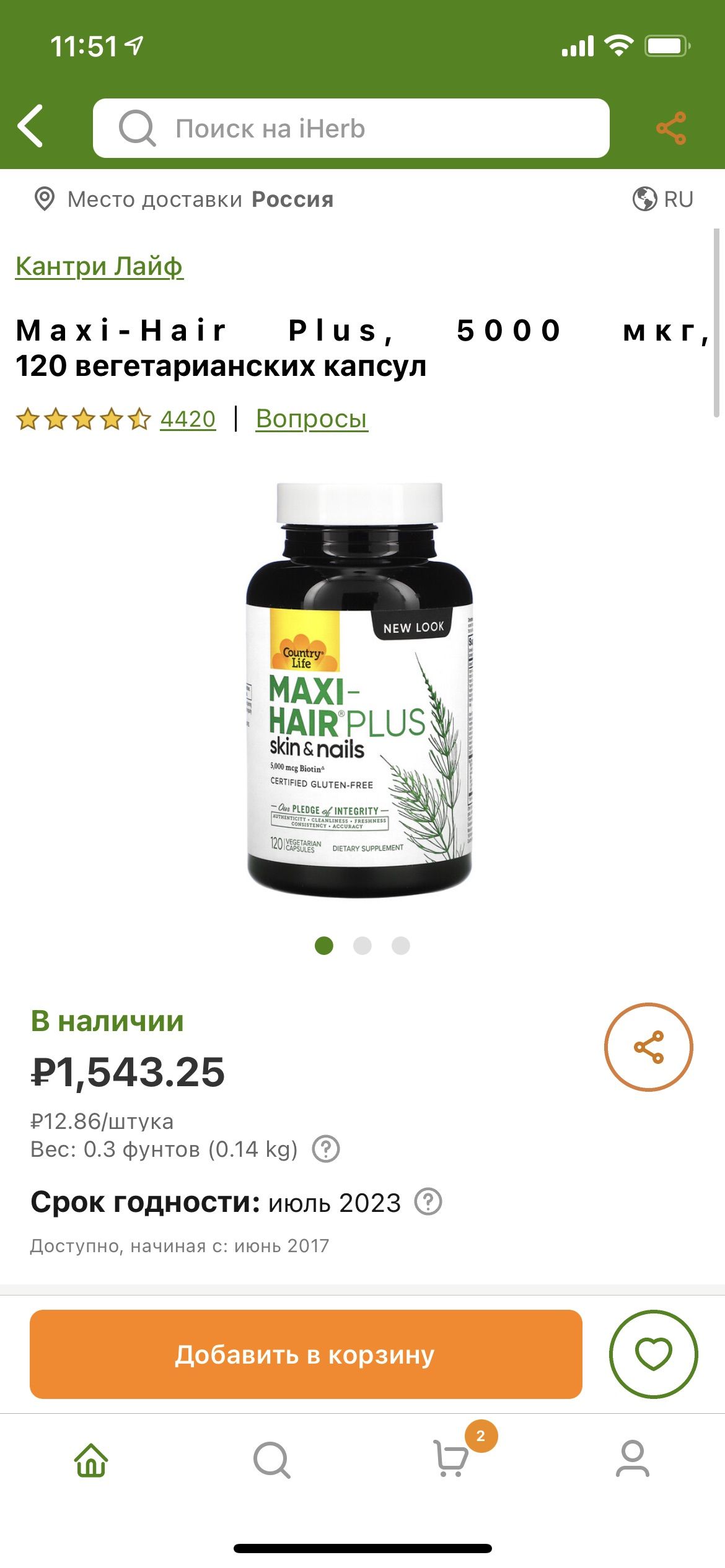Show the help info next to weight

pyautogui.click(x=326, y=1149)
